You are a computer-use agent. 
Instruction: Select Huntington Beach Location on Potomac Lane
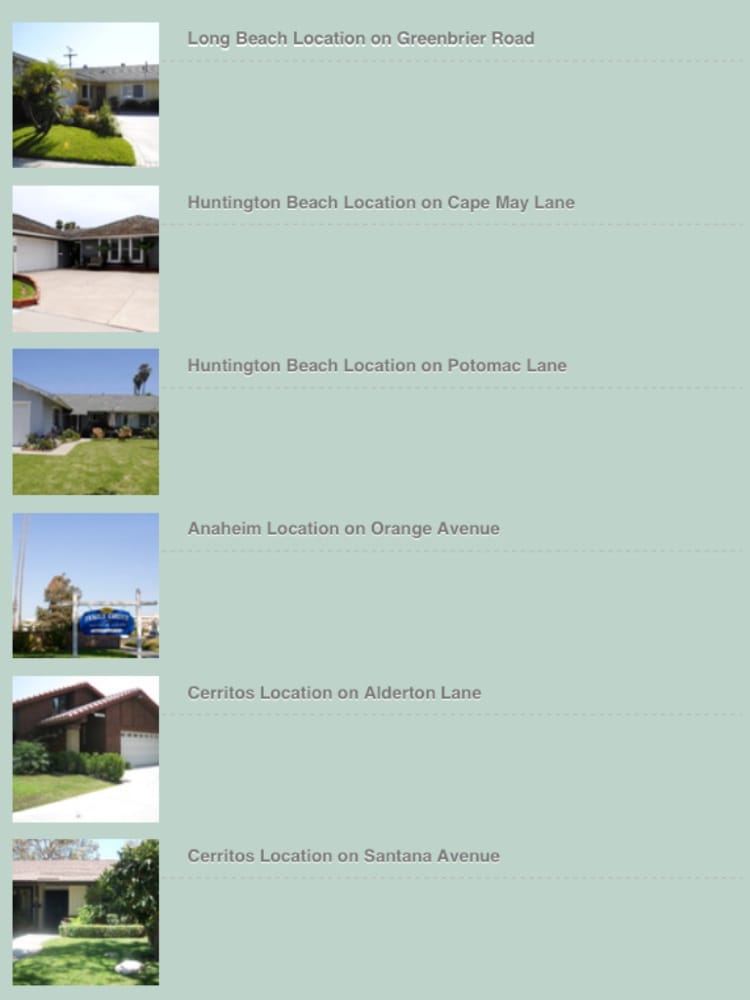click(376, 366)
